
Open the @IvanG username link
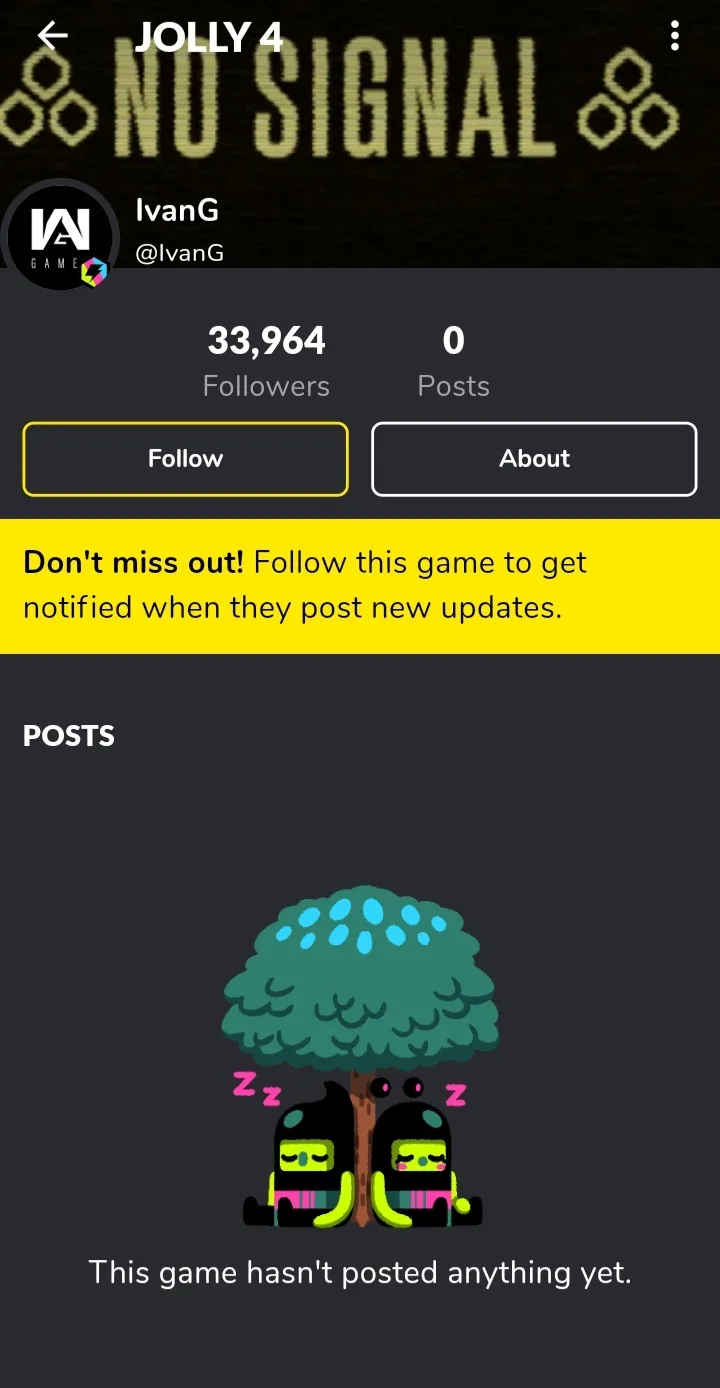180,253
